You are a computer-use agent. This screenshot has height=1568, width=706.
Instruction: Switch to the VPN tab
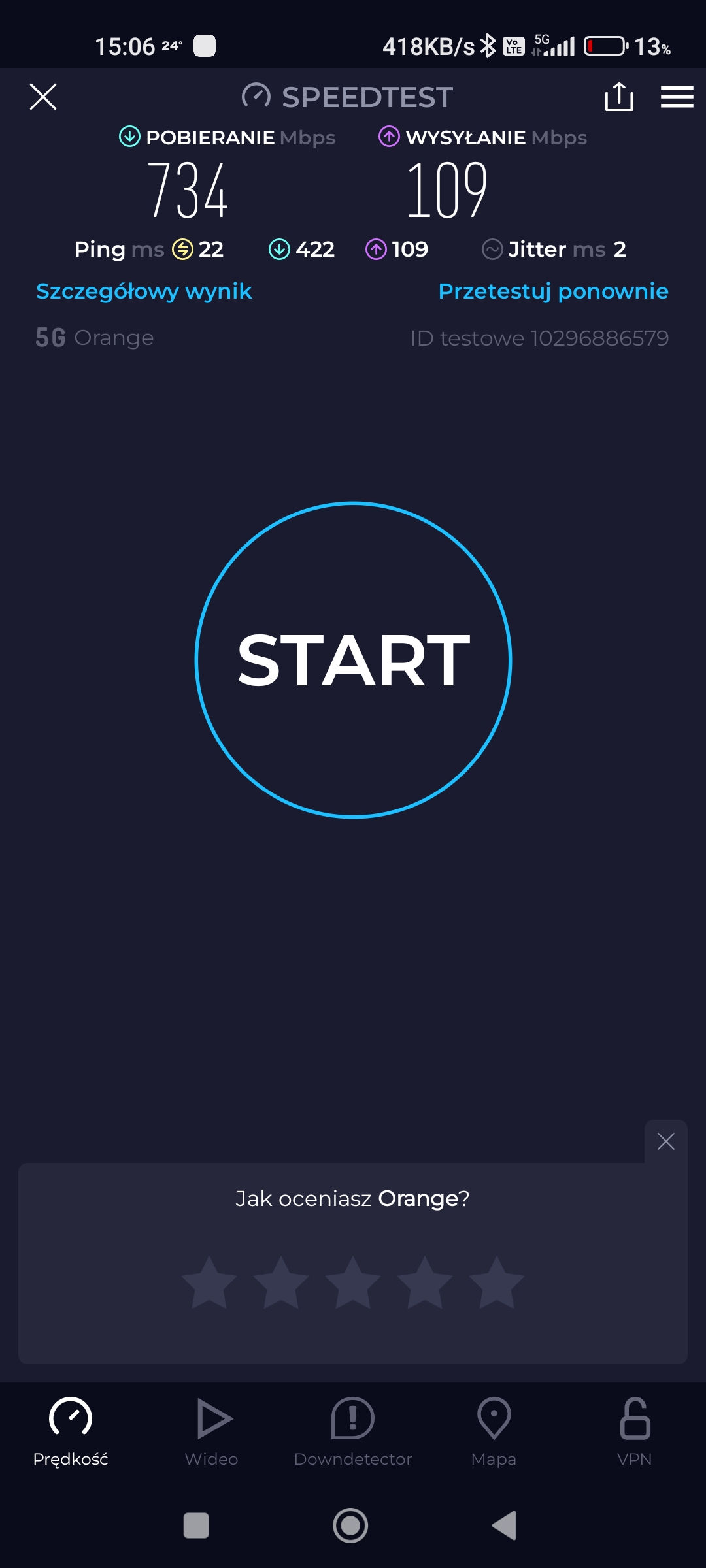[634, 1432]
